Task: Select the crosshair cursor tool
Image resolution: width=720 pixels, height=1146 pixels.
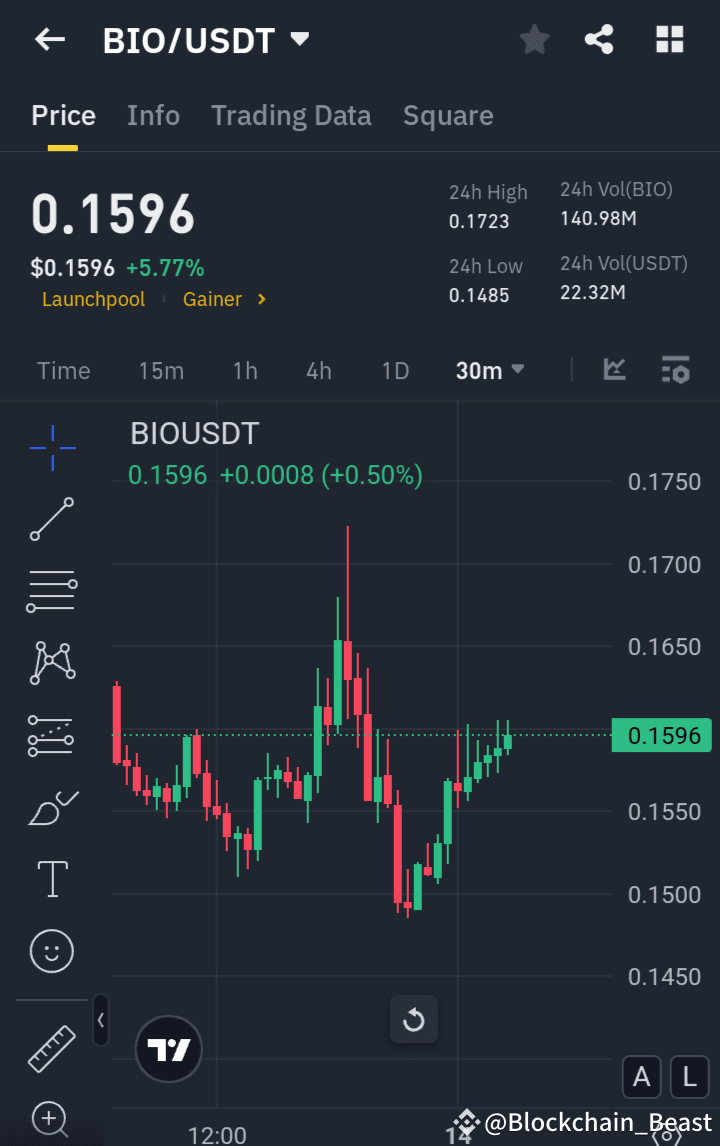Action: click(50, 448)
